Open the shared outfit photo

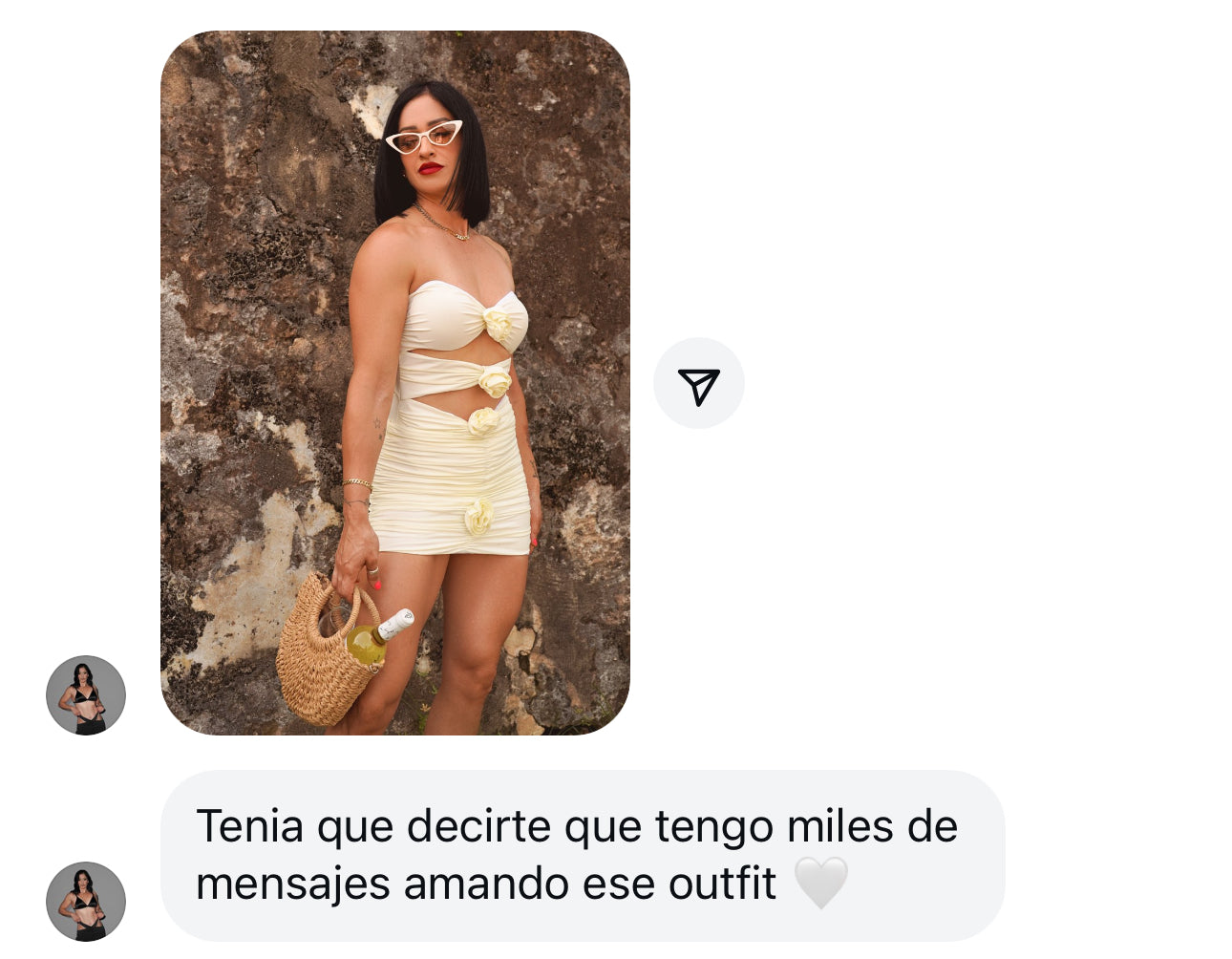pyautogui.click(x=394, y=382)
